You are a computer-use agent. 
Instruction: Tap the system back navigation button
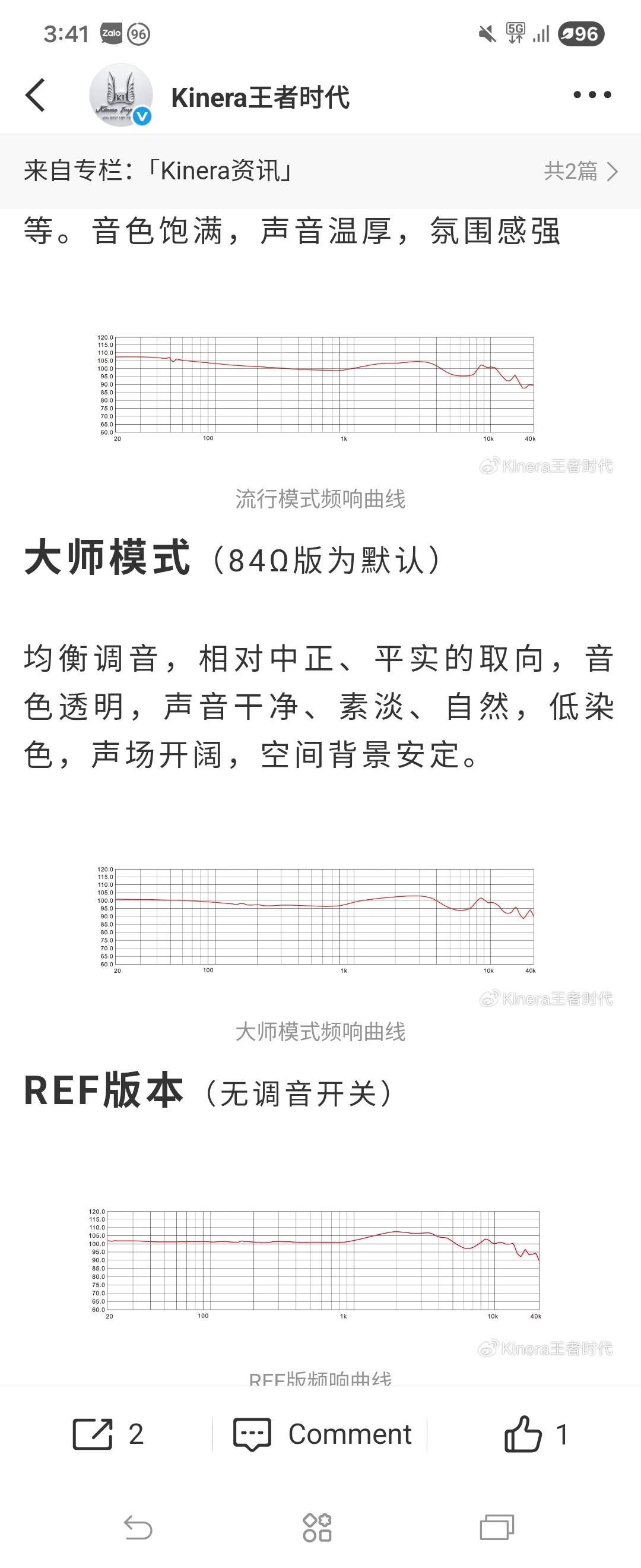pyautogui.click(x=138, y=1528)
